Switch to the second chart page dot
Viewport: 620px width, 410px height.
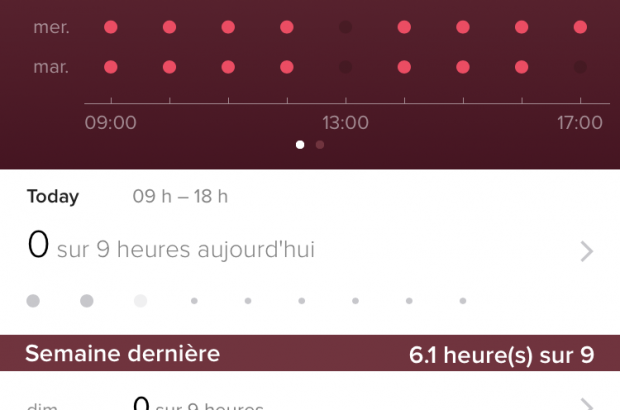click(320, 145)
